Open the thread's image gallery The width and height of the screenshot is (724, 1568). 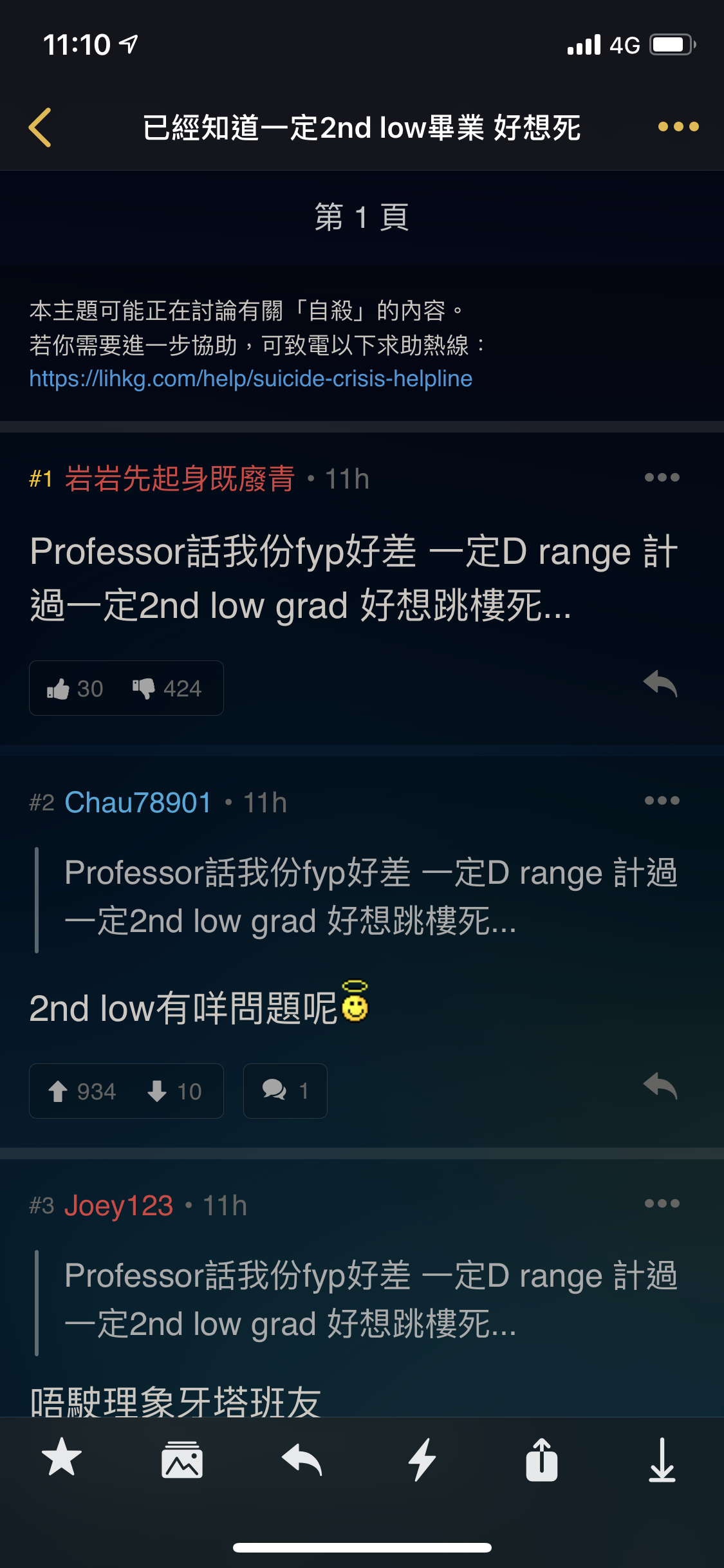click(x=182, y=1459)
